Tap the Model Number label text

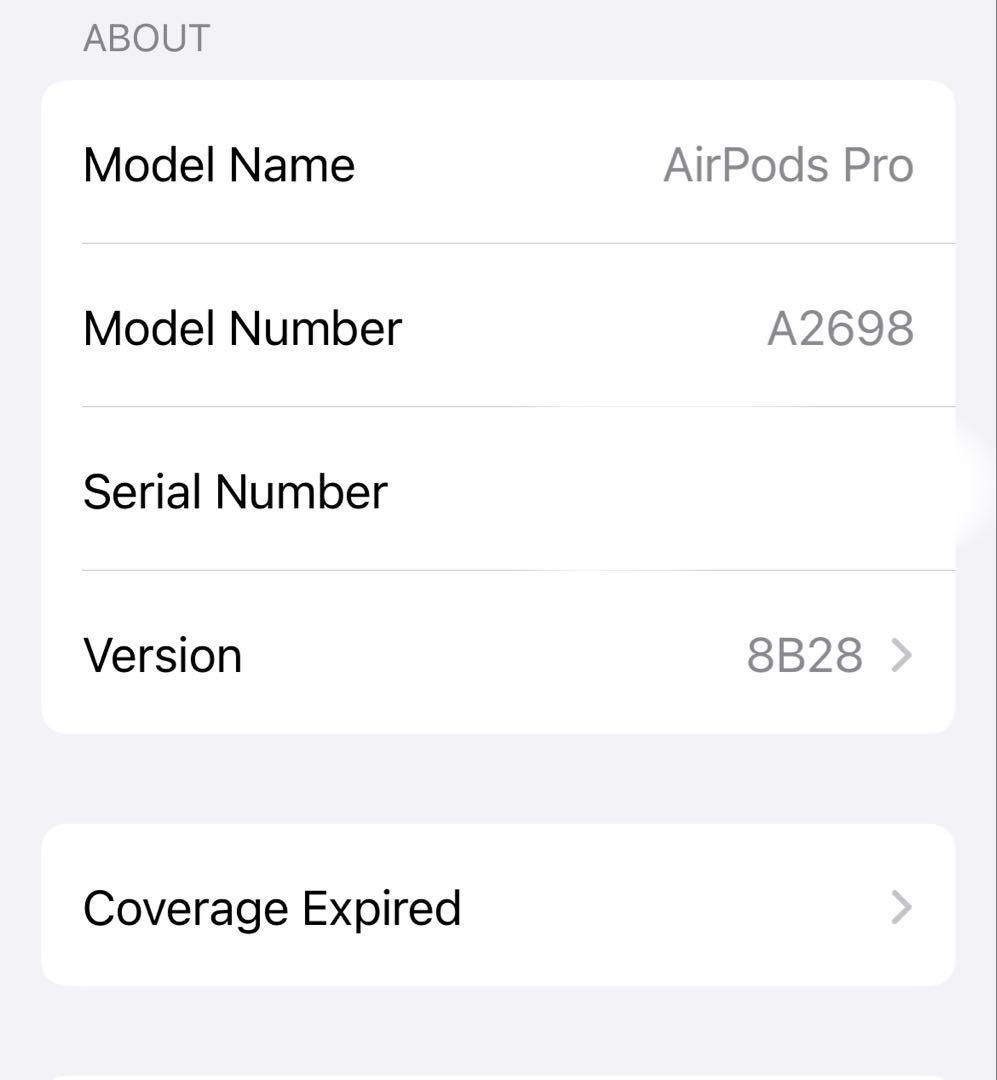pos(241,328)
